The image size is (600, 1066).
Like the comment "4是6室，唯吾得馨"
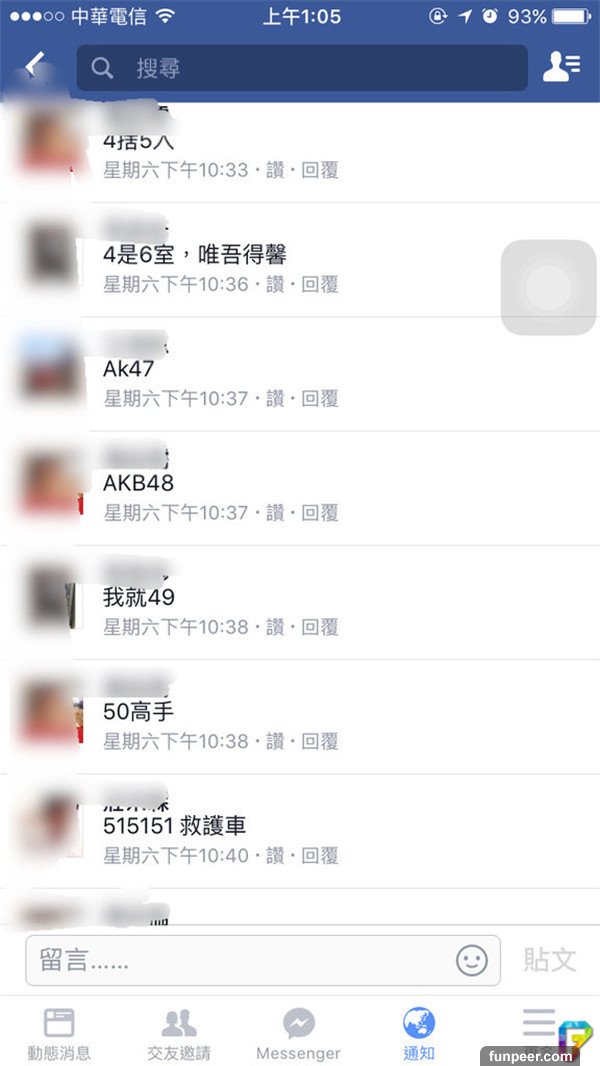tap(275, 285)
